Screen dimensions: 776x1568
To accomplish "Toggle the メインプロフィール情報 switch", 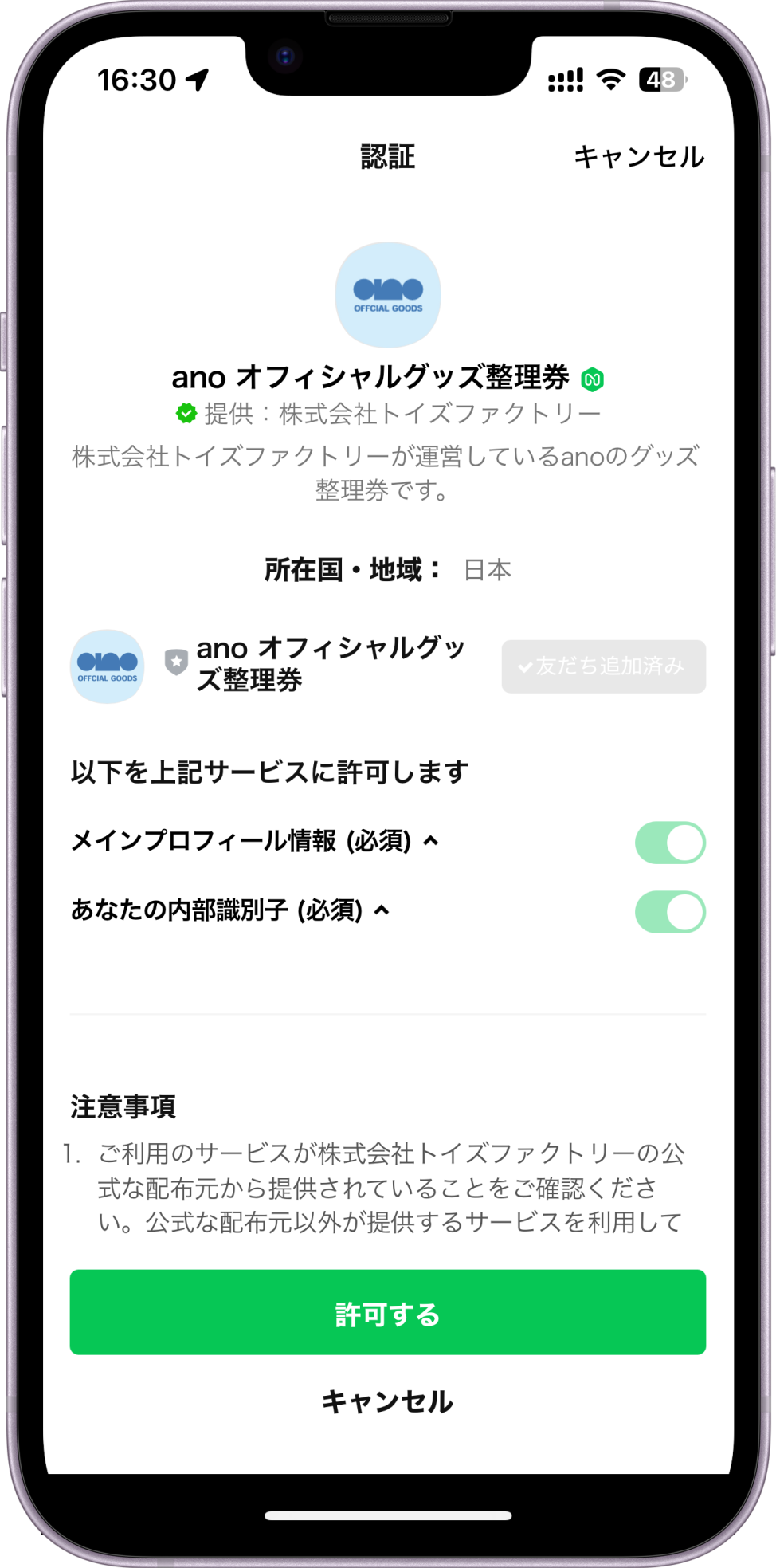I will [669, 843].
